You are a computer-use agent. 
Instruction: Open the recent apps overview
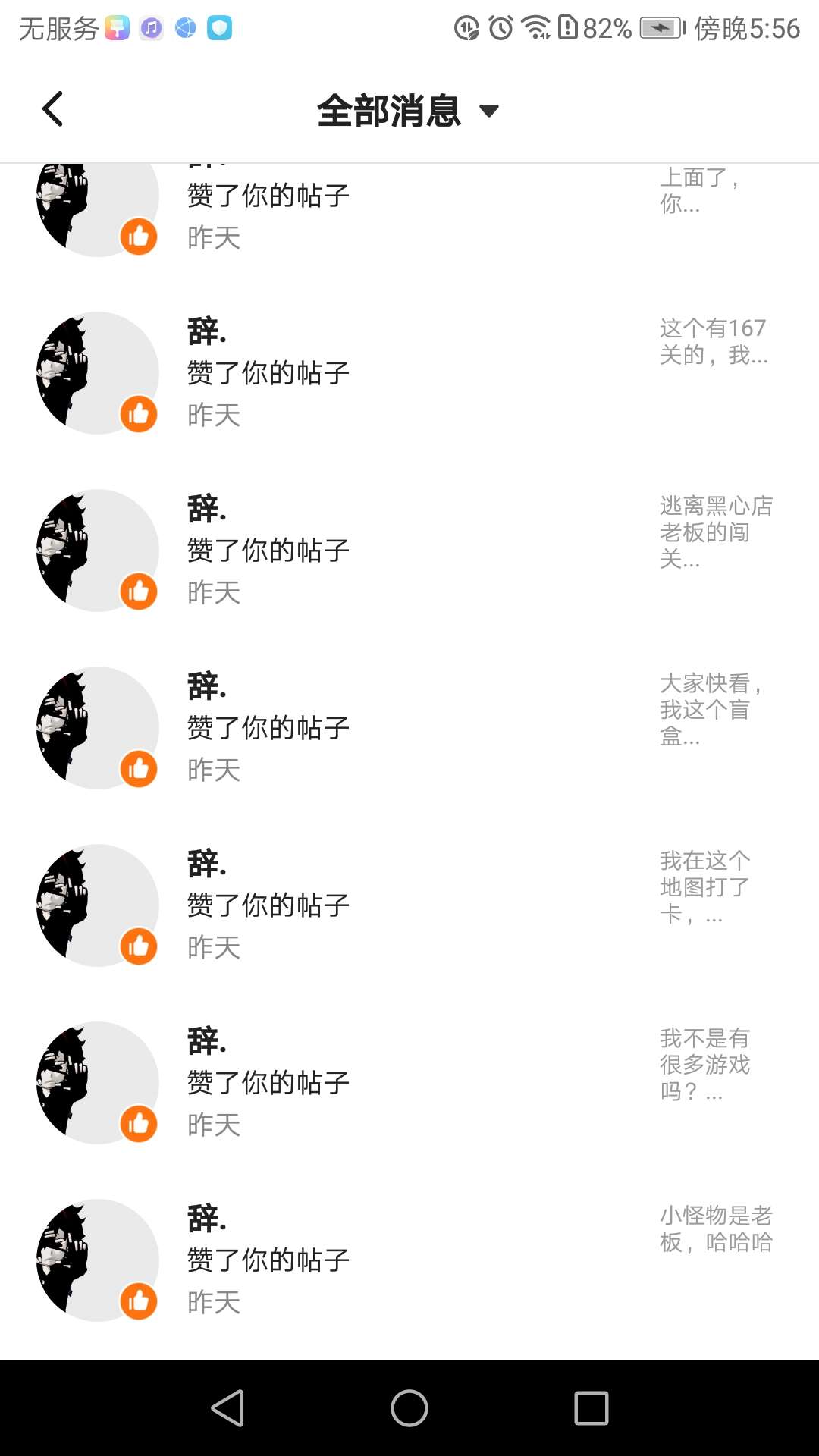point(591,1408)
